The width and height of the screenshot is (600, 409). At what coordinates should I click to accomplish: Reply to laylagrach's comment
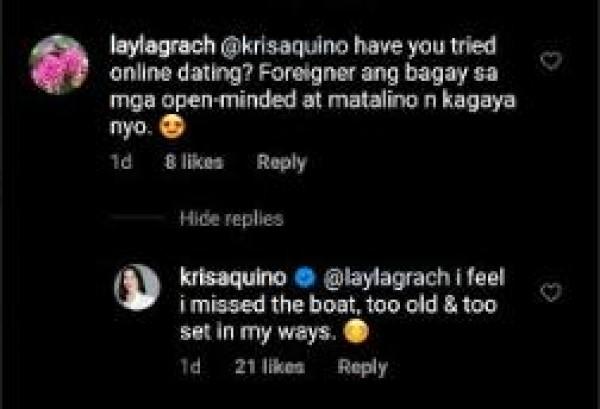(281, 162)
